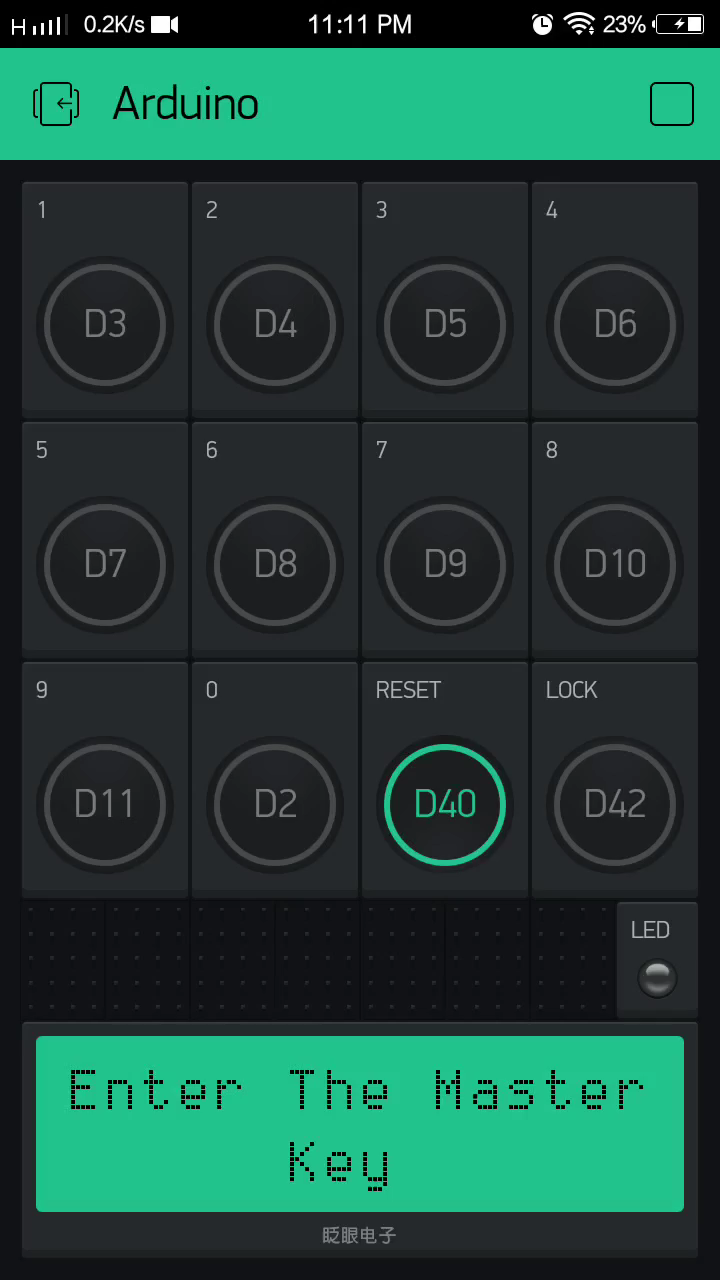This screenshot has width=720, height=1280.
Task: Tap the D11 button labeled 9
Action: click(x=105, y=804)
